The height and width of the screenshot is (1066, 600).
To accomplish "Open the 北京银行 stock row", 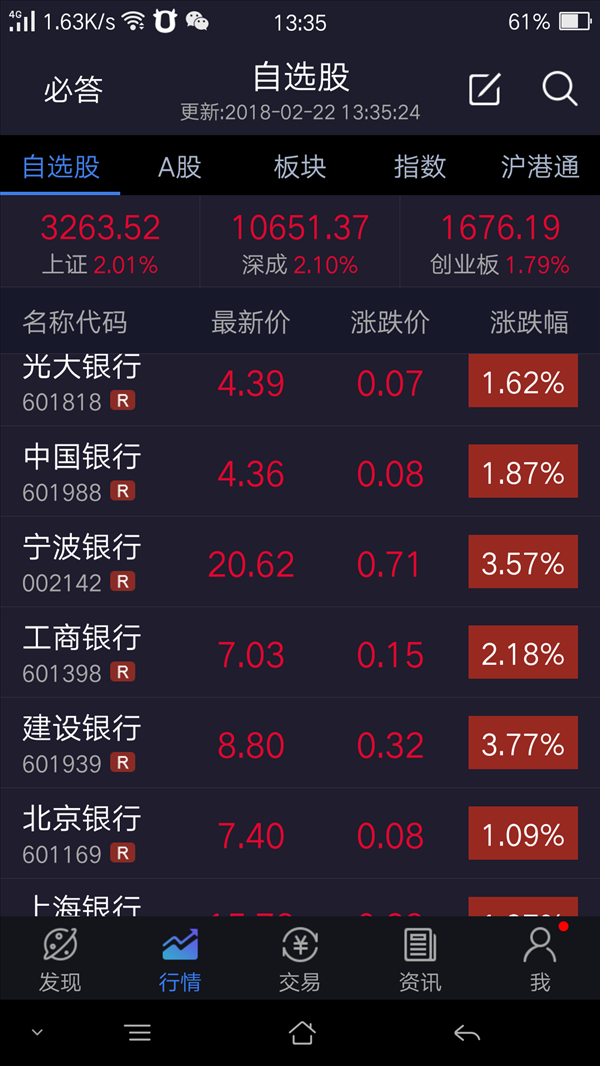I will coord(300,833).
